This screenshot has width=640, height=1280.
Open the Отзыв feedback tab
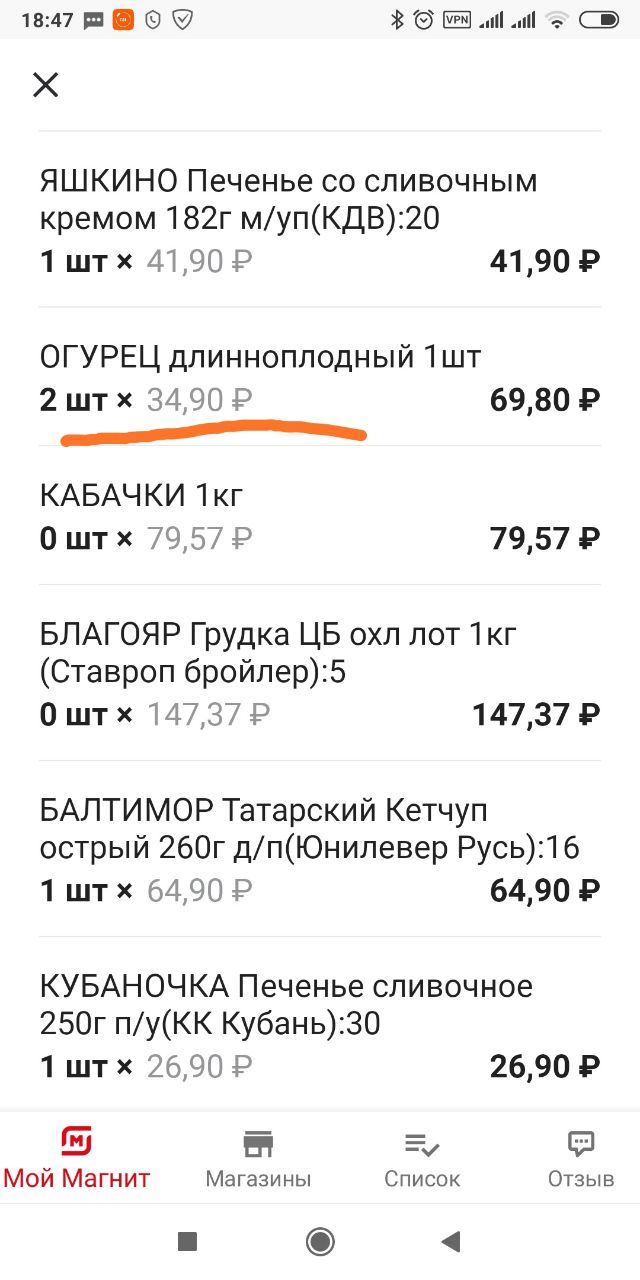(581, 1158)
